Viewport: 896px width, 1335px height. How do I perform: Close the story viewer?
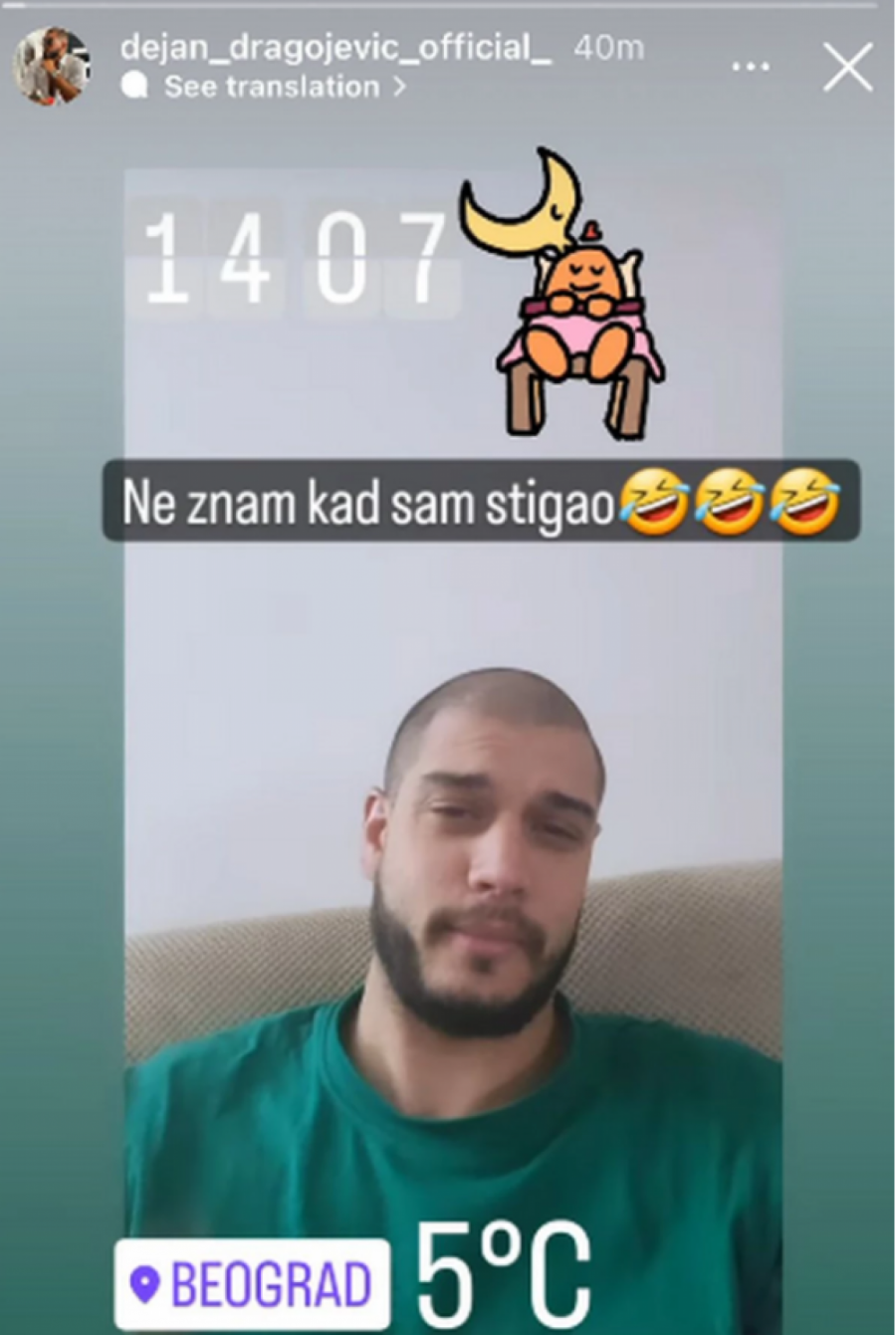point(847,68)
